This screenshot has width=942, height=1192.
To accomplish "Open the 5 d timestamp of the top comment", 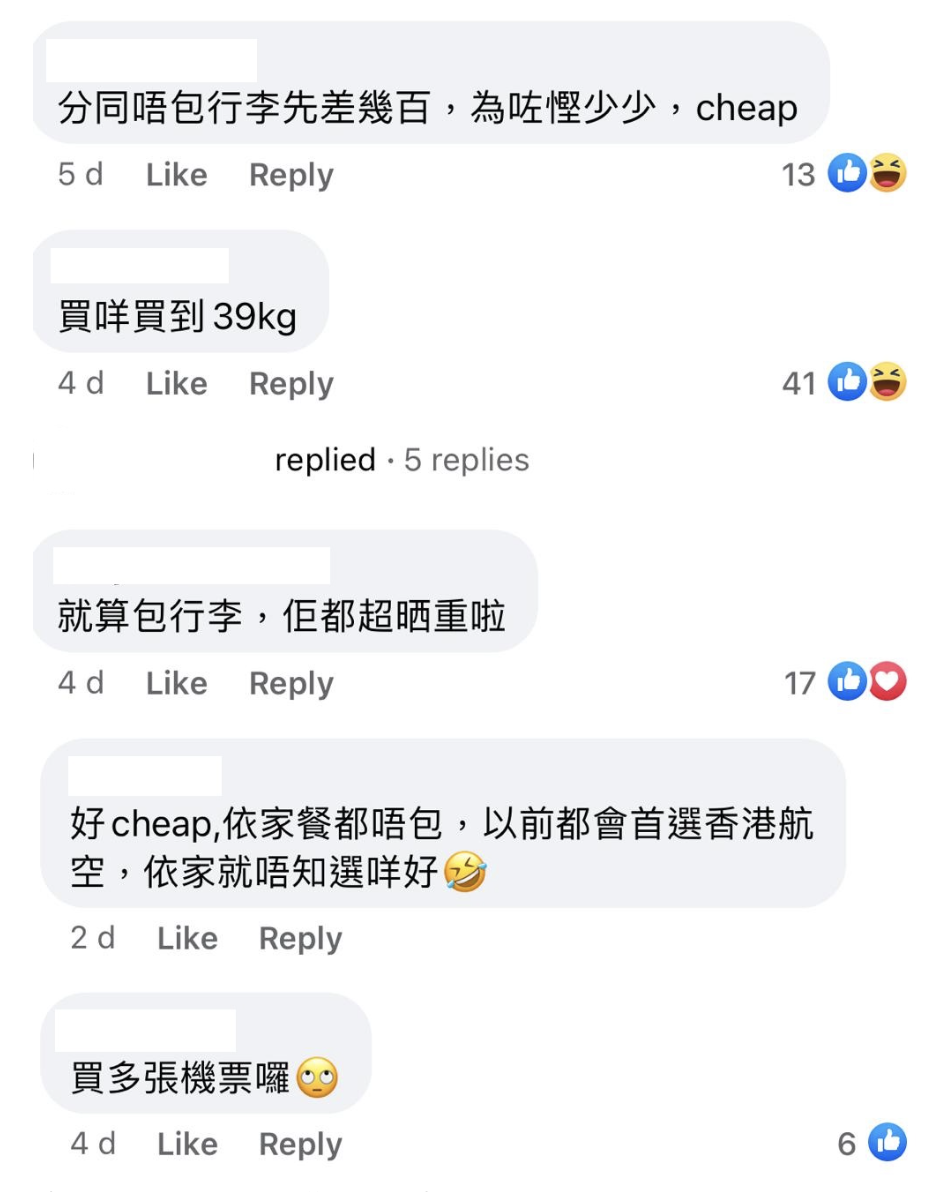I will 79,175.
